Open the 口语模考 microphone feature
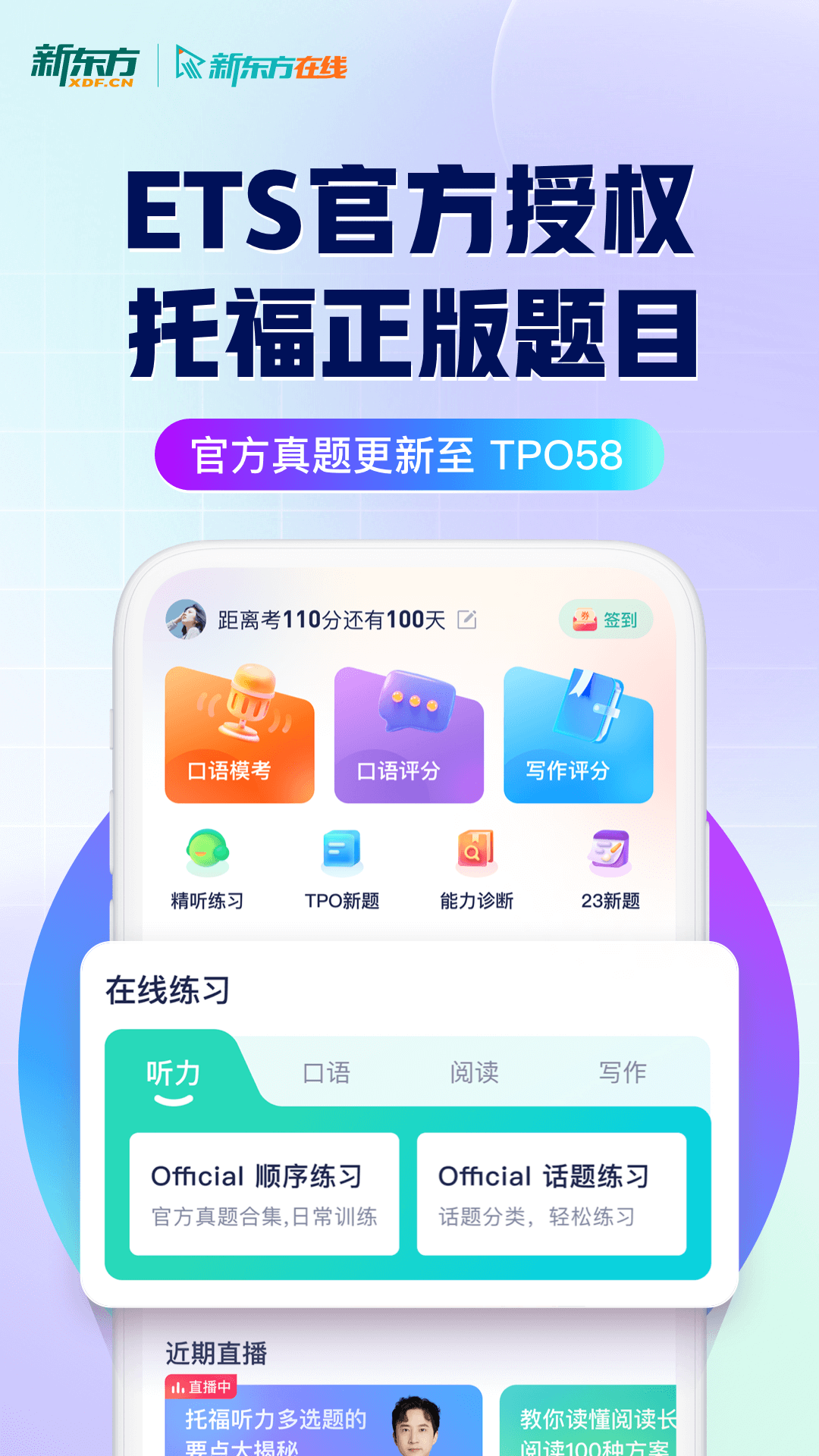 click(x=239, y=732)
